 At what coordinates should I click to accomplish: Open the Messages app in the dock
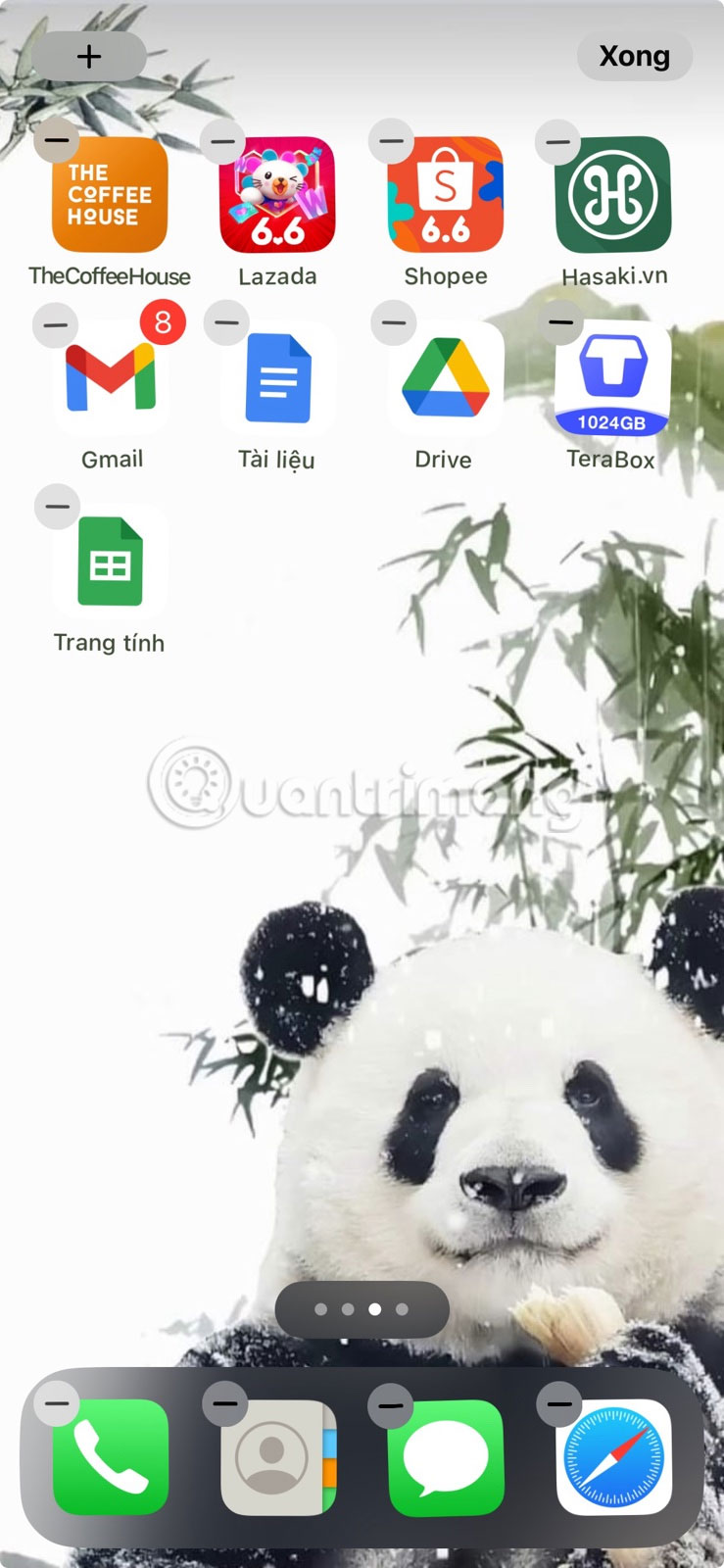[446, 1457]
